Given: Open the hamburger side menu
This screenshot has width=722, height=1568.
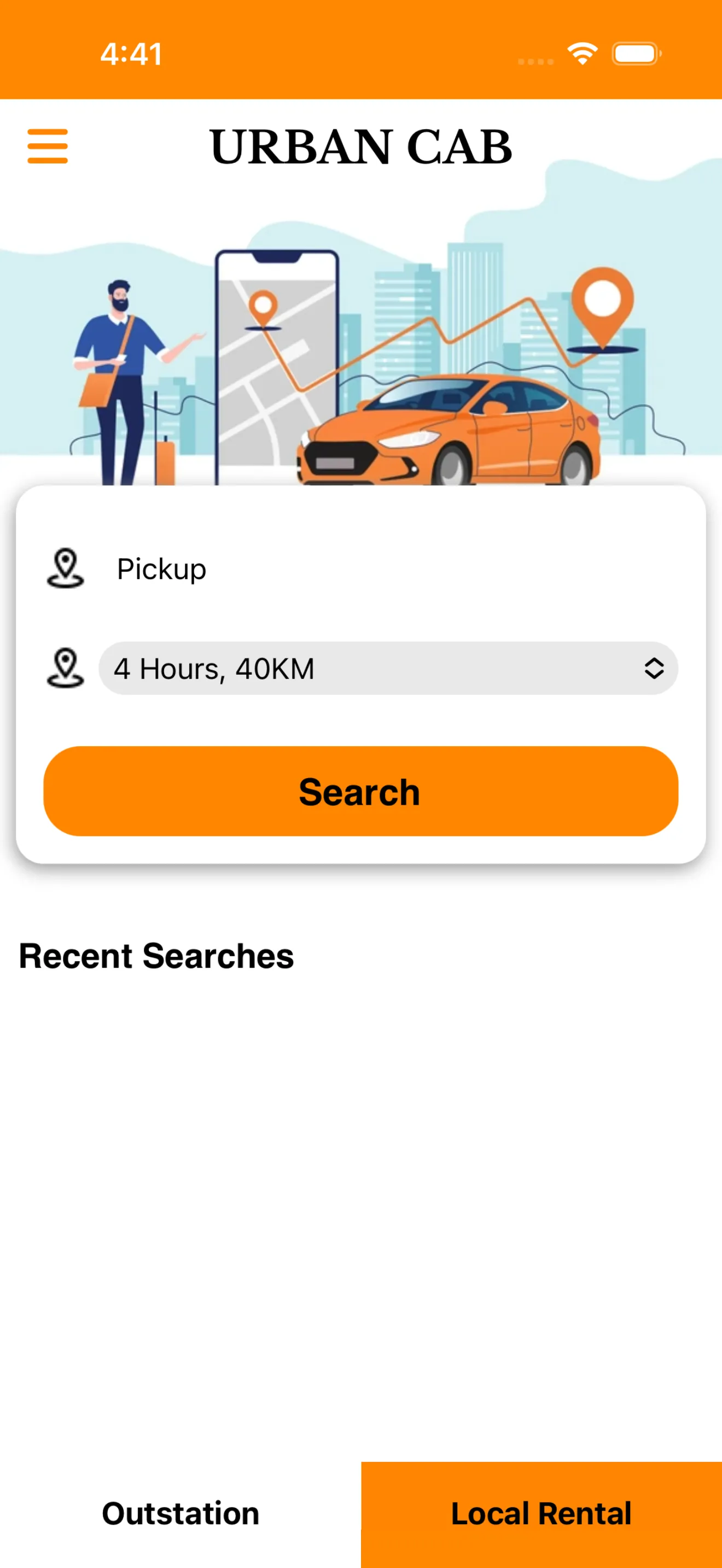Looking at the screenshot, I should point(48,146).
